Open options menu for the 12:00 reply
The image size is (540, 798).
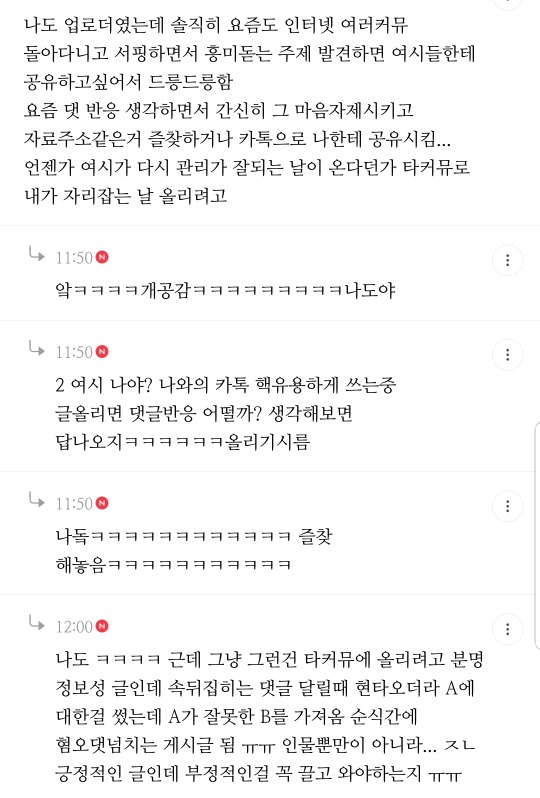coord(507,630)
